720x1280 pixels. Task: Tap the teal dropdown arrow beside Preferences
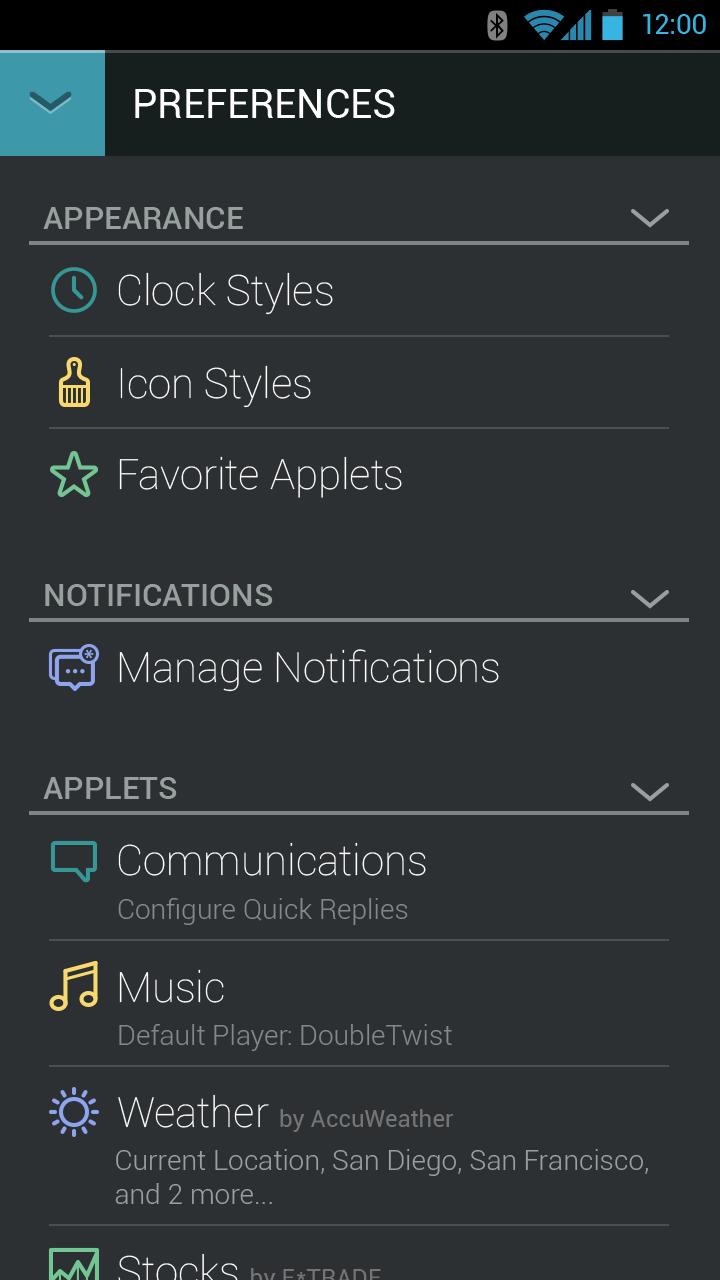click(51, 103)
